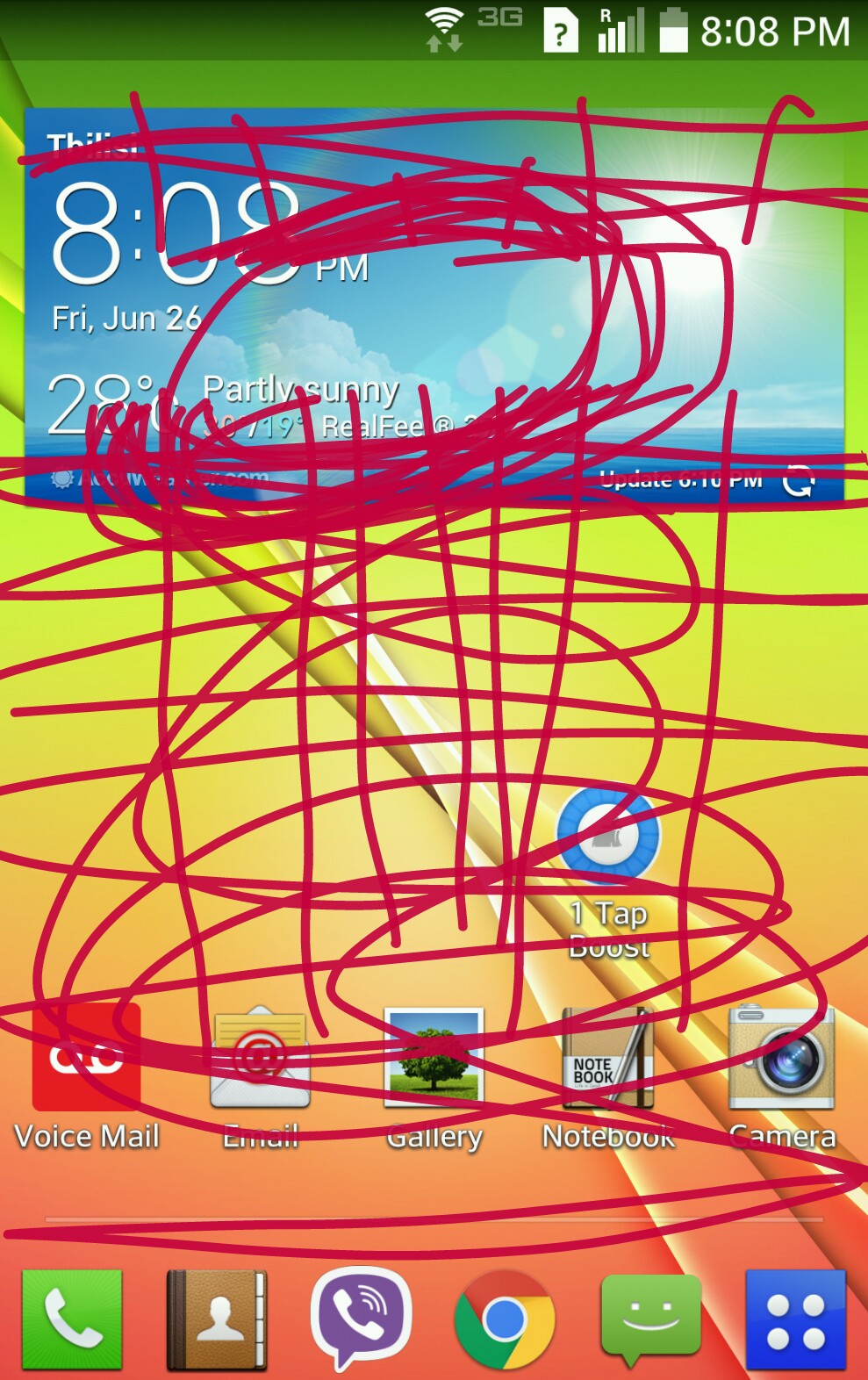
Task: Launch Viber from the dock
Action: 361,1319
